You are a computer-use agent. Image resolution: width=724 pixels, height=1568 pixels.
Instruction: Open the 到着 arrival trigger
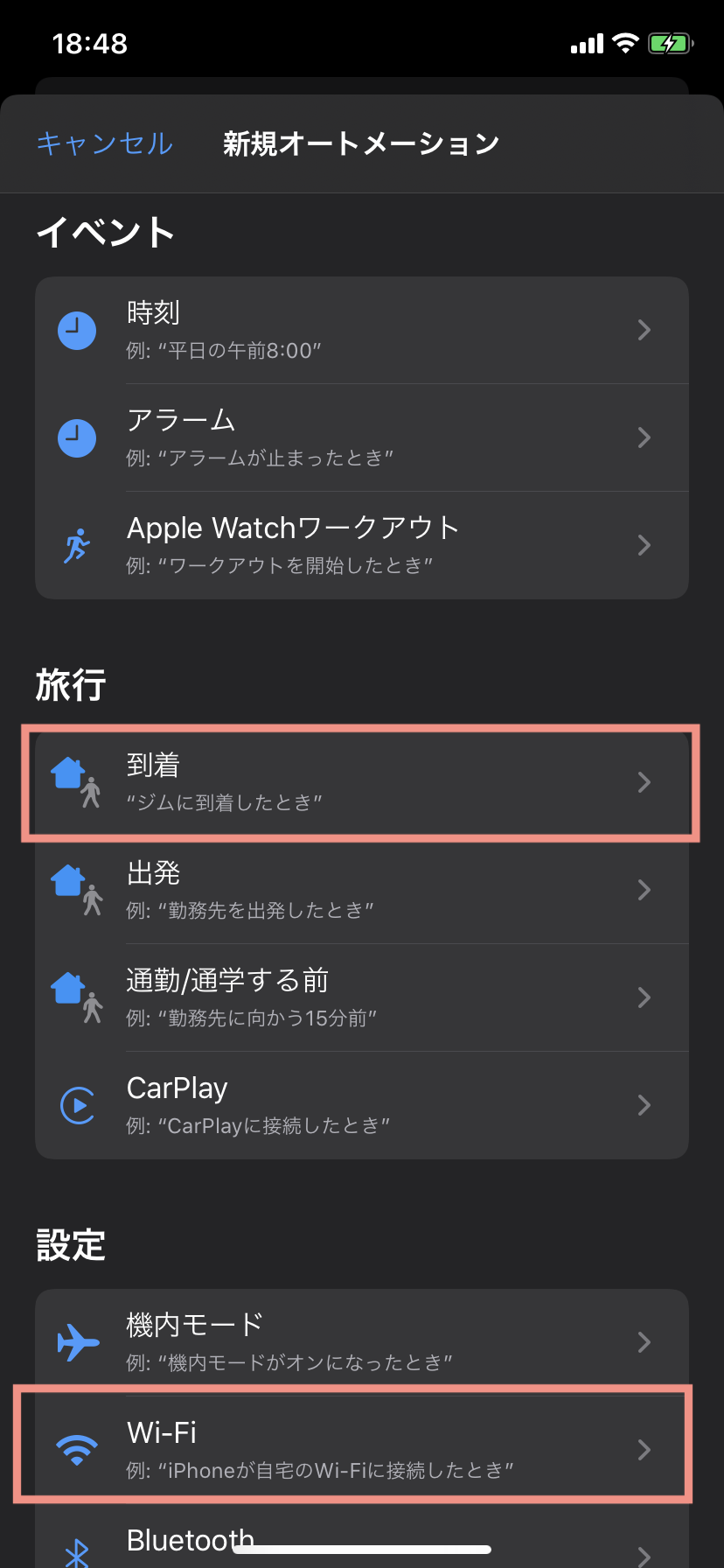361,782
